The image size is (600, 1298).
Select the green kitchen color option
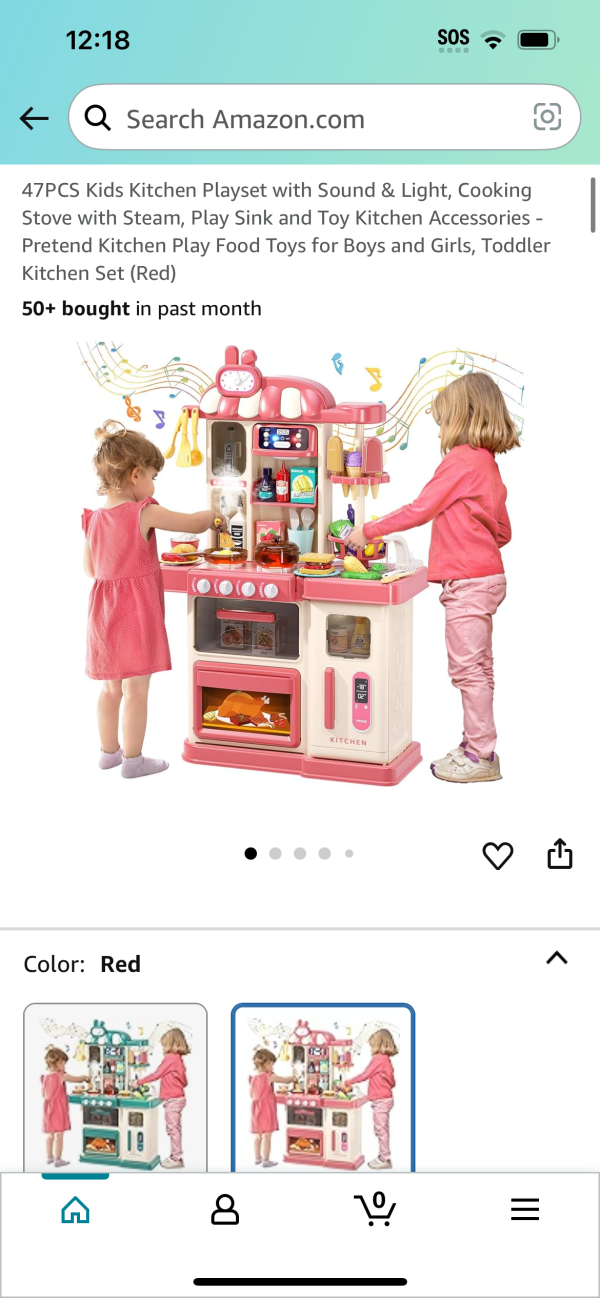(x=115, y=1087)
